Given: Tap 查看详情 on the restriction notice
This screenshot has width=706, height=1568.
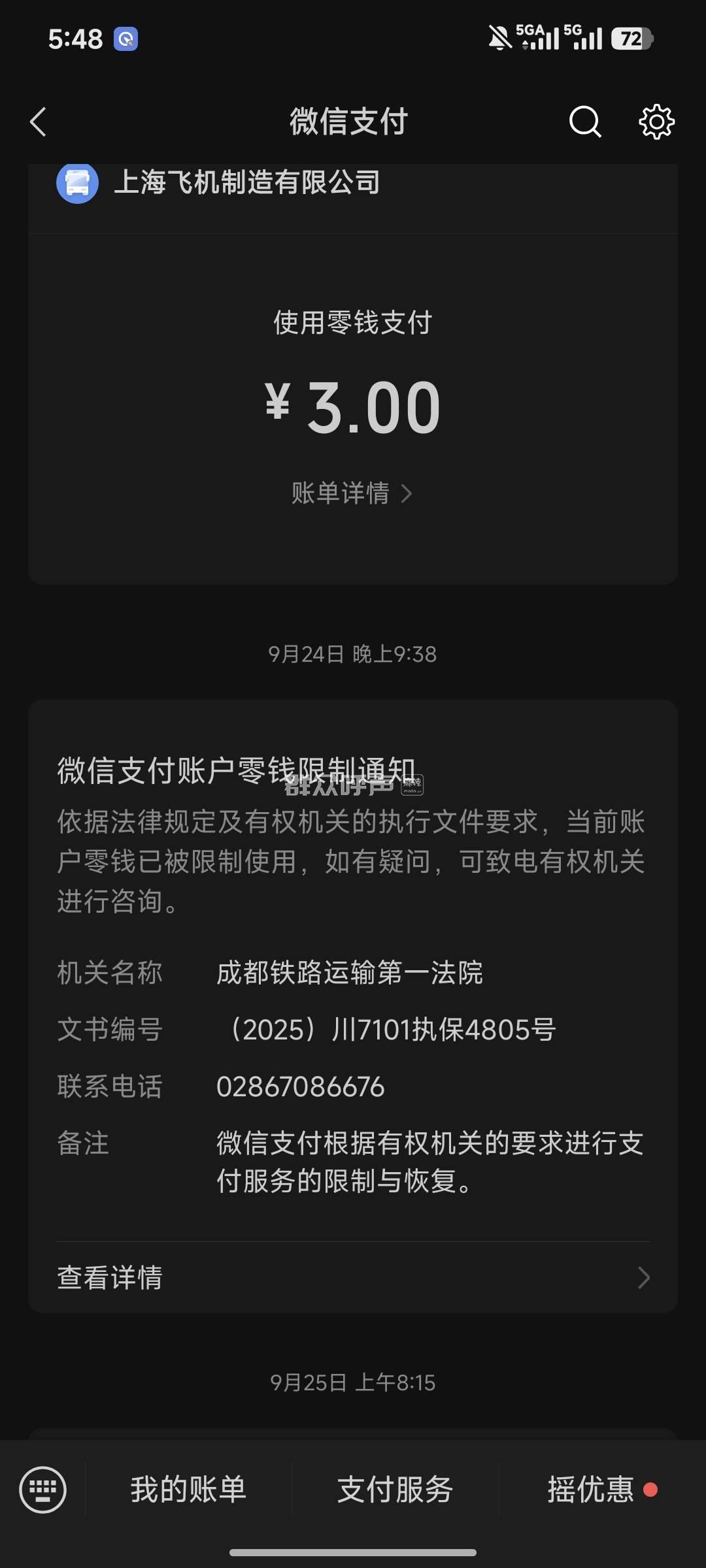Looking at the screenshot, I should (x=353, y=1278).
